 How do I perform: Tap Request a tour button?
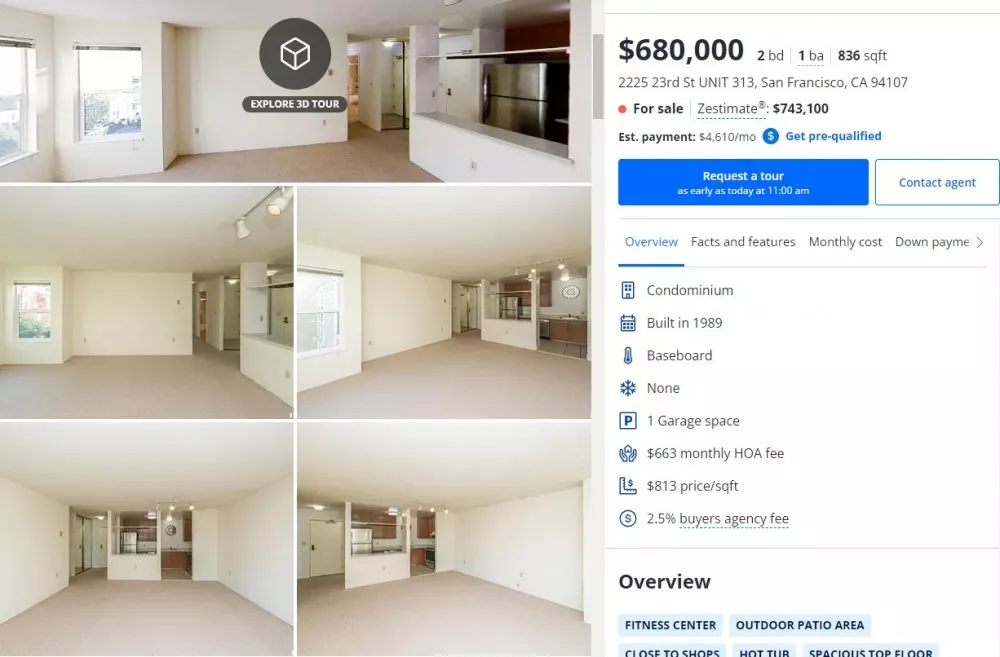tap(743, 182)
